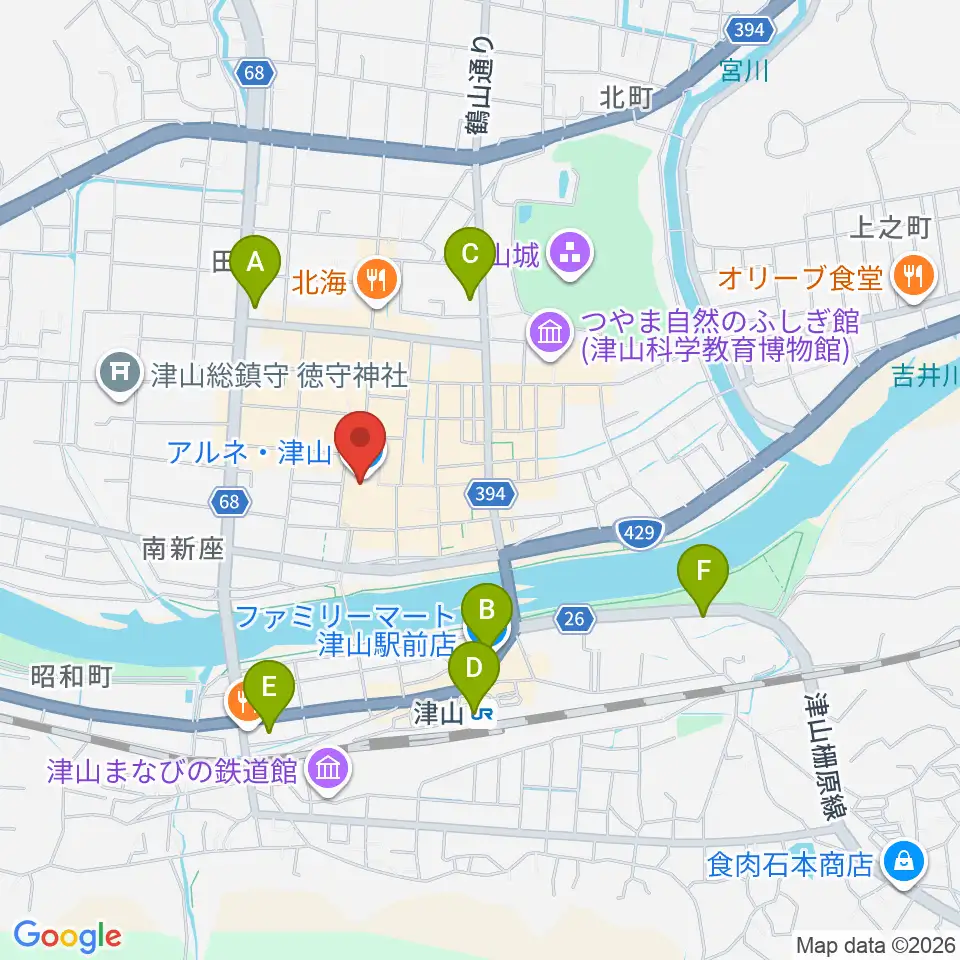
Task: Select the 食肉石本商店 shopping pin
Action: [x=904, y=864]
